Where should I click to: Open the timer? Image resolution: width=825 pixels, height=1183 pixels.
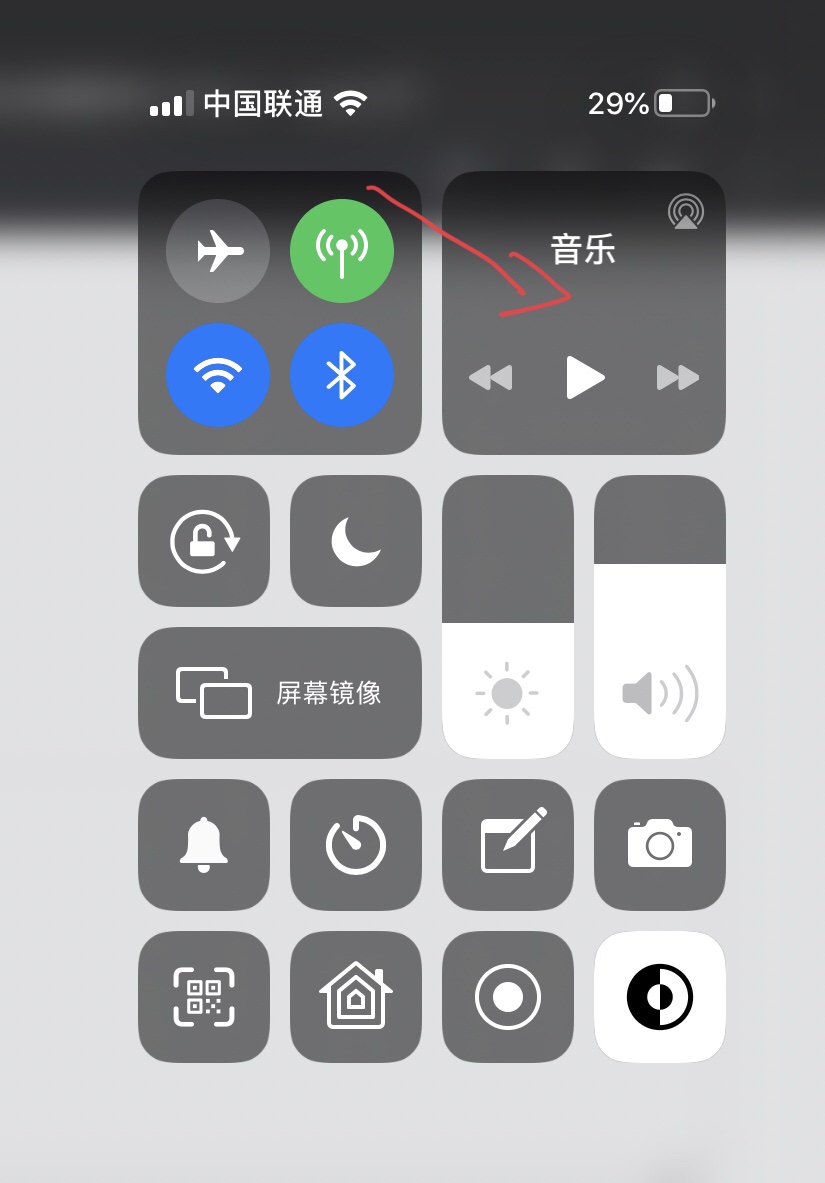point(356,845)
